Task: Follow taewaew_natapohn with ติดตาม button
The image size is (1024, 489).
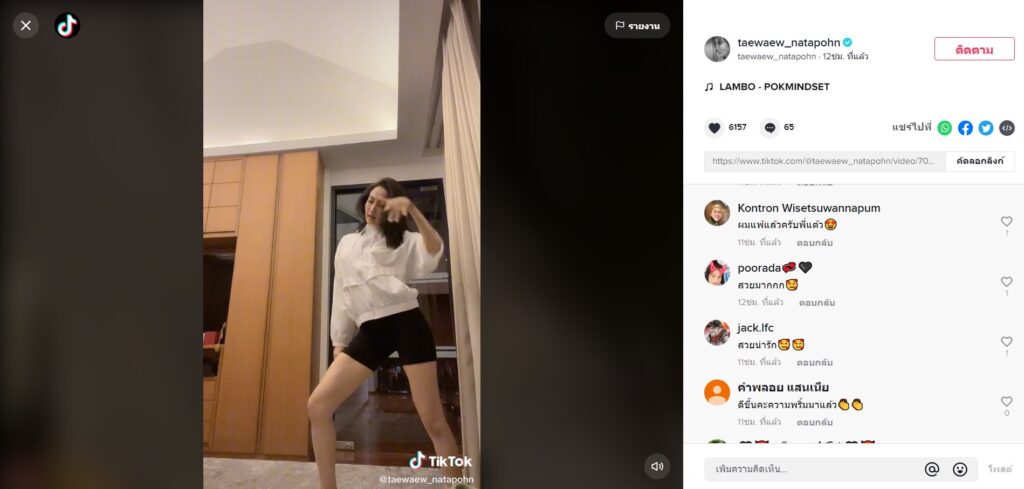Action: coord(973,49)
